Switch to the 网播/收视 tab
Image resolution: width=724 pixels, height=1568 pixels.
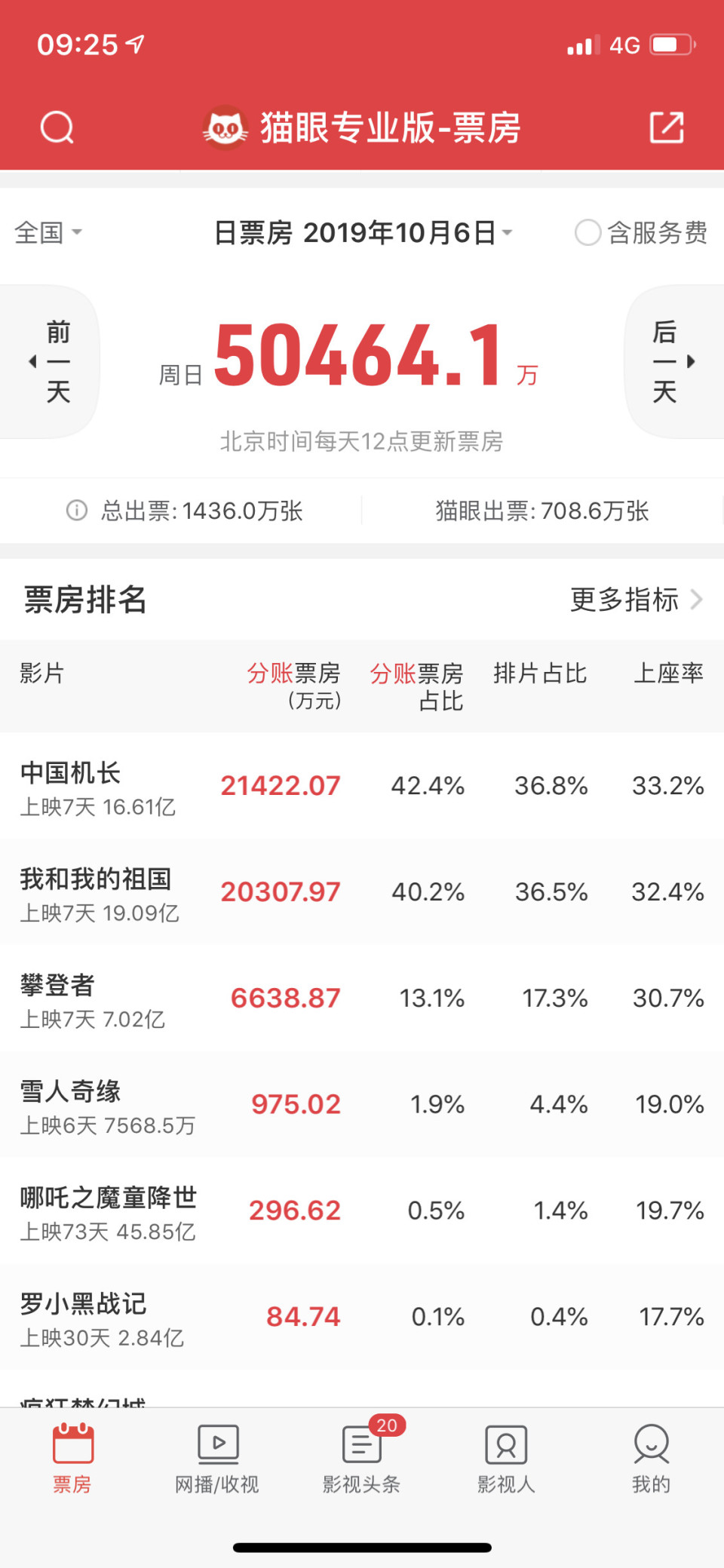(217, 1459)
